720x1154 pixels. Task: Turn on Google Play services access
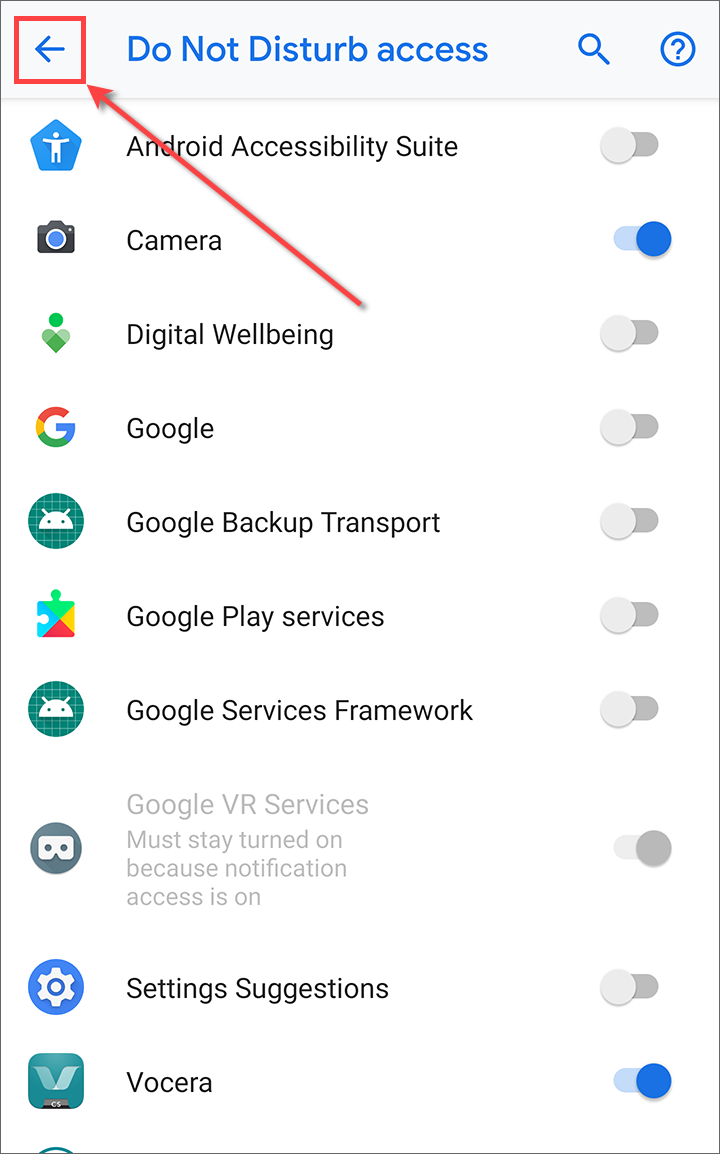coord(630,616)
